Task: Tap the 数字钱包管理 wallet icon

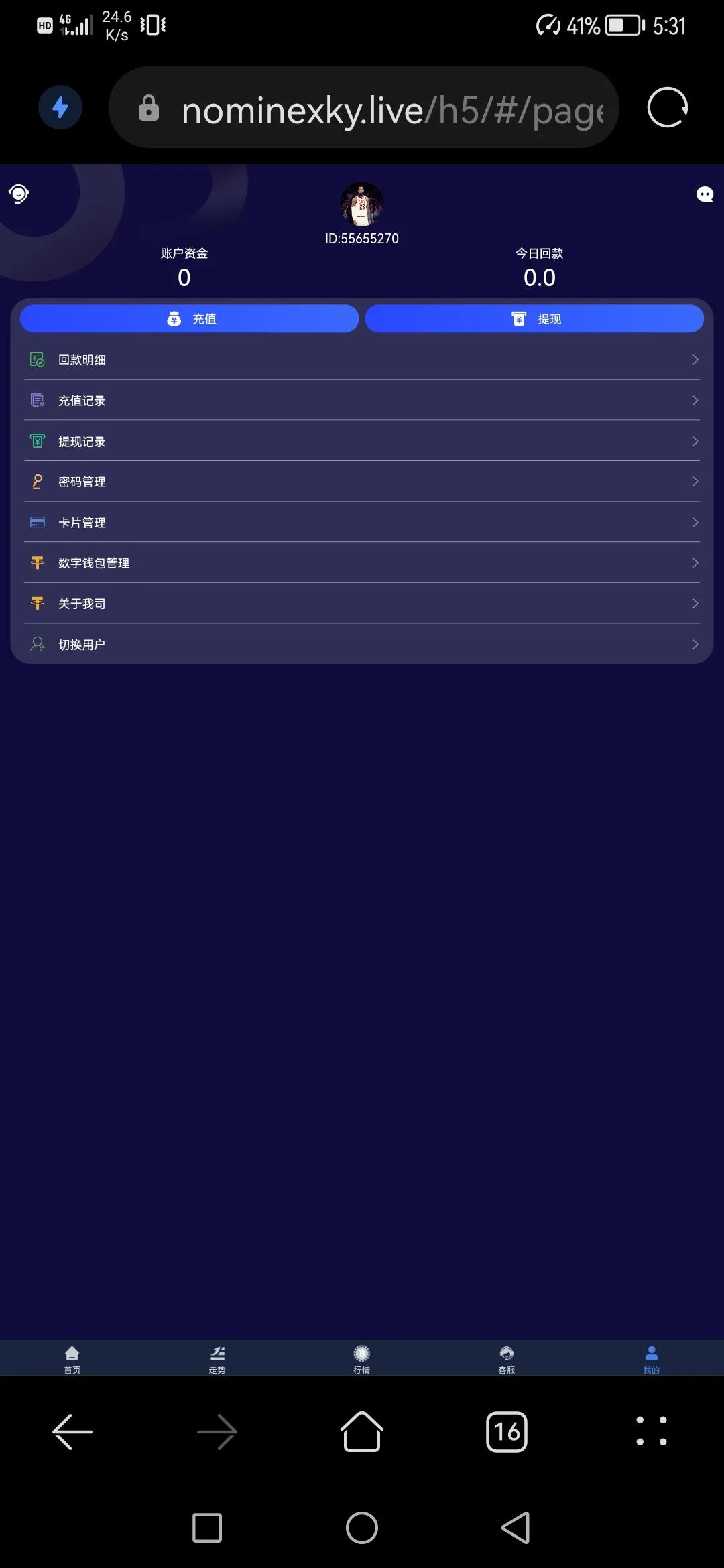Action: tap(37, 563)
